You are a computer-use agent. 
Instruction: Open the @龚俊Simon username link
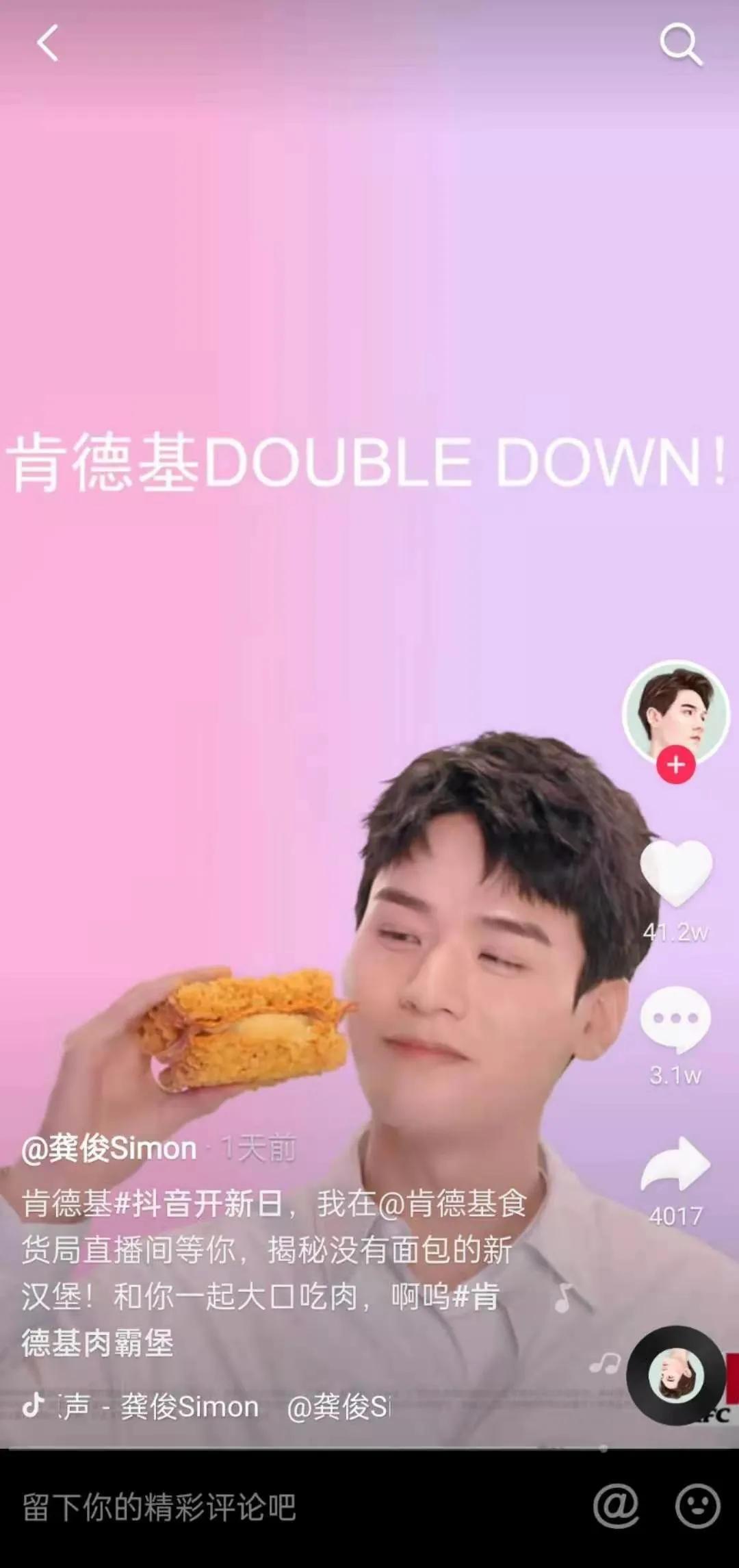click(x=109, y=1148)
